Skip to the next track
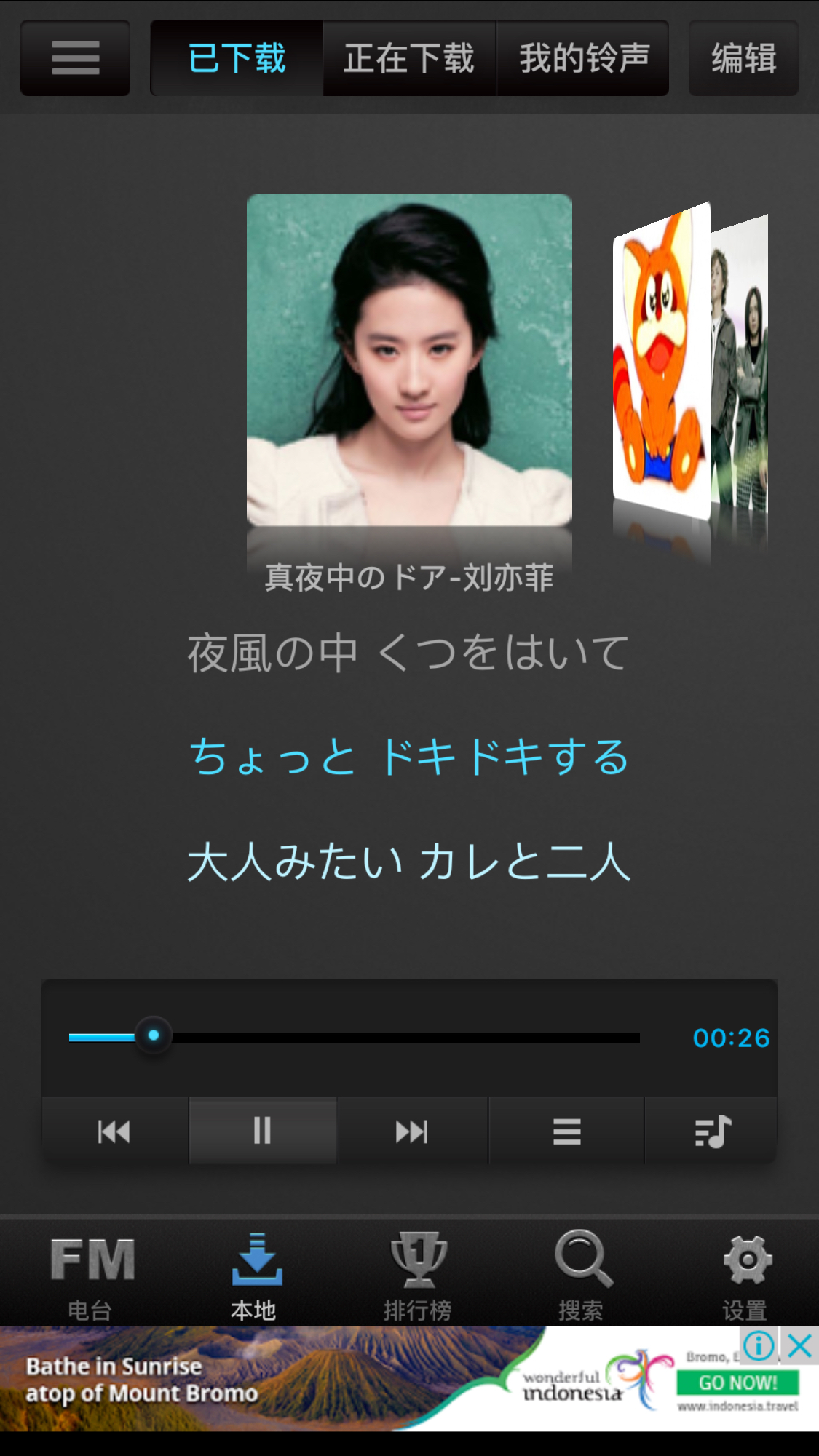The height and width of the screenshot is (1456, 819). pos(412,1131)
